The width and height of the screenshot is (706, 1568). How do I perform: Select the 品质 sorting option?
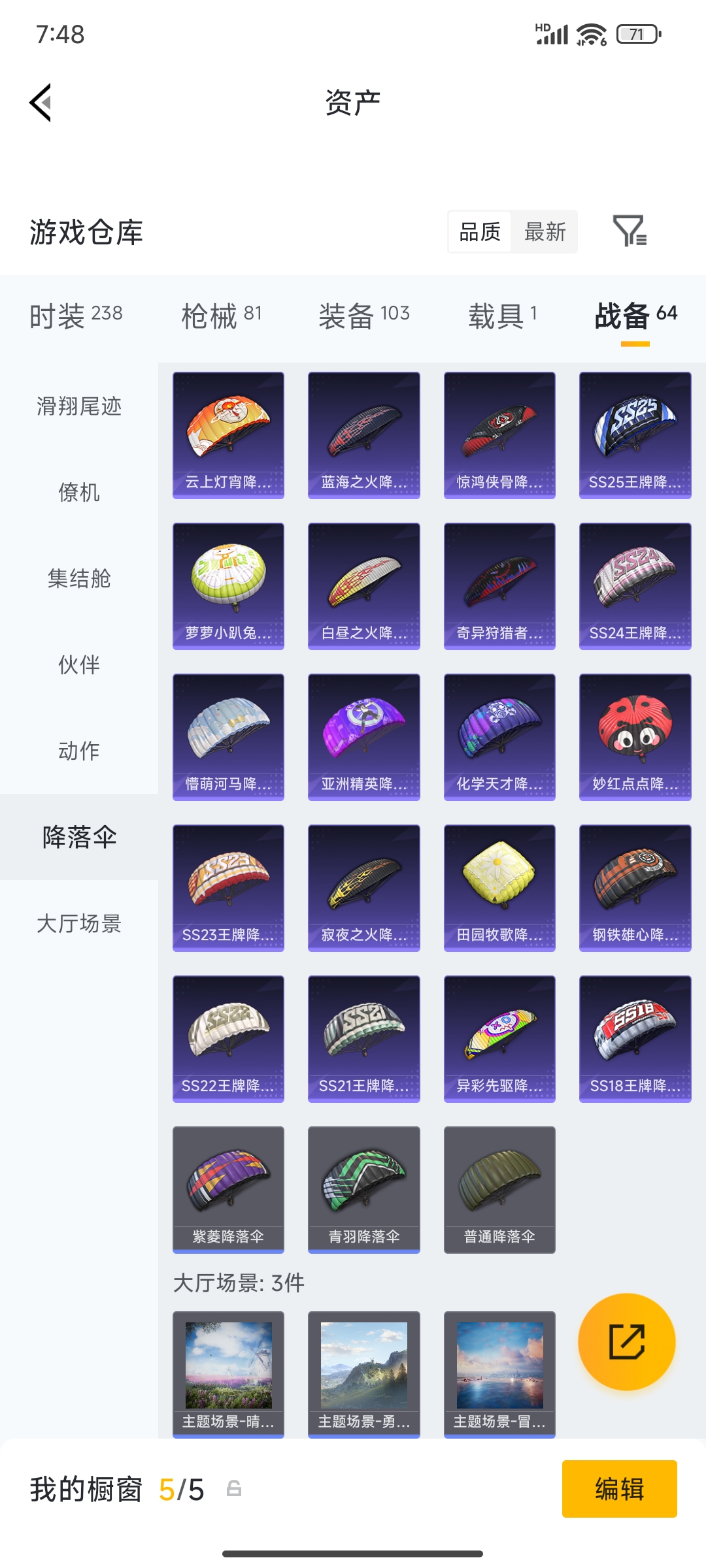480,232
